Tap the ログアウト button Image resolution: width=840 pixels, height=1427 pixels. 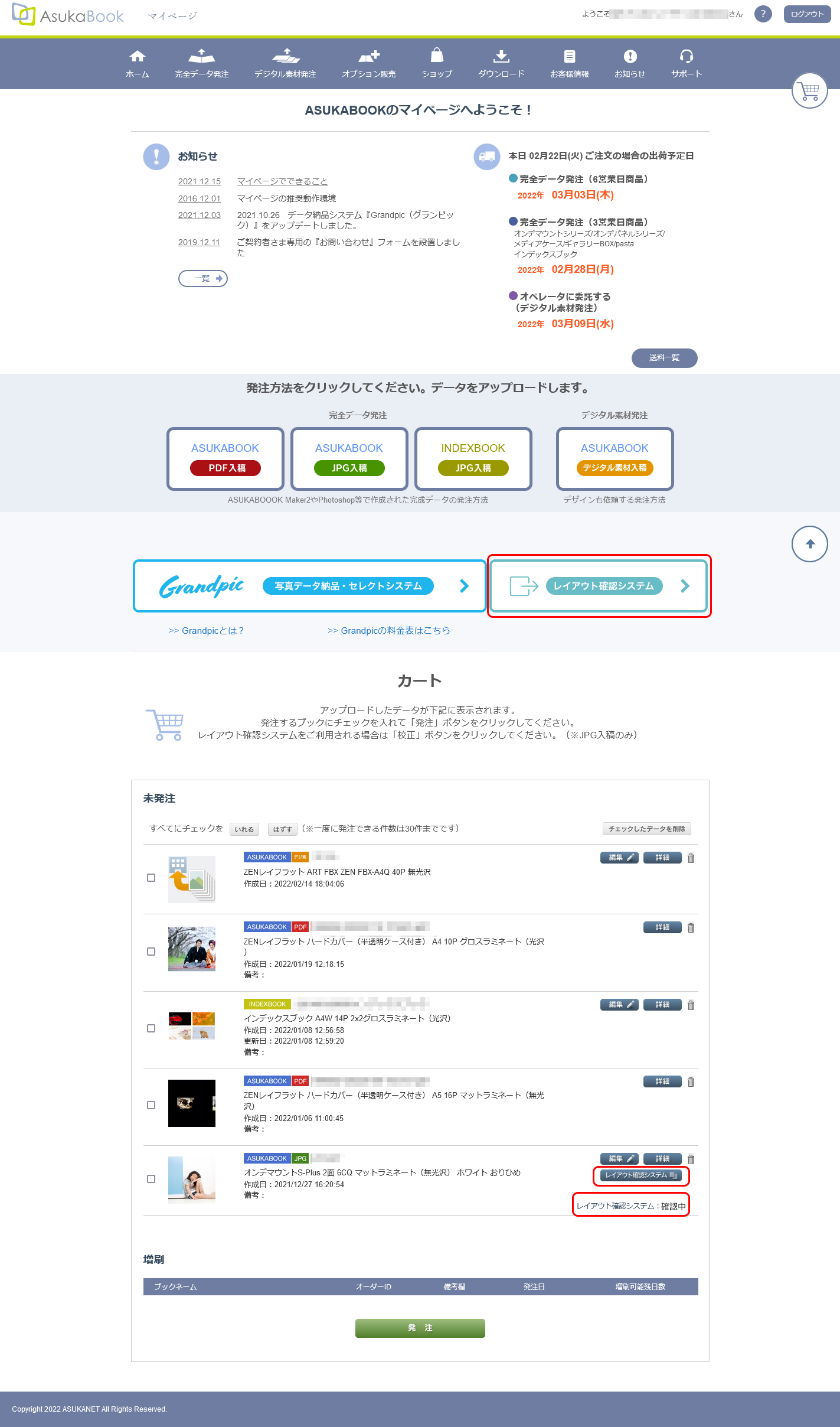(x=807, y=14)
